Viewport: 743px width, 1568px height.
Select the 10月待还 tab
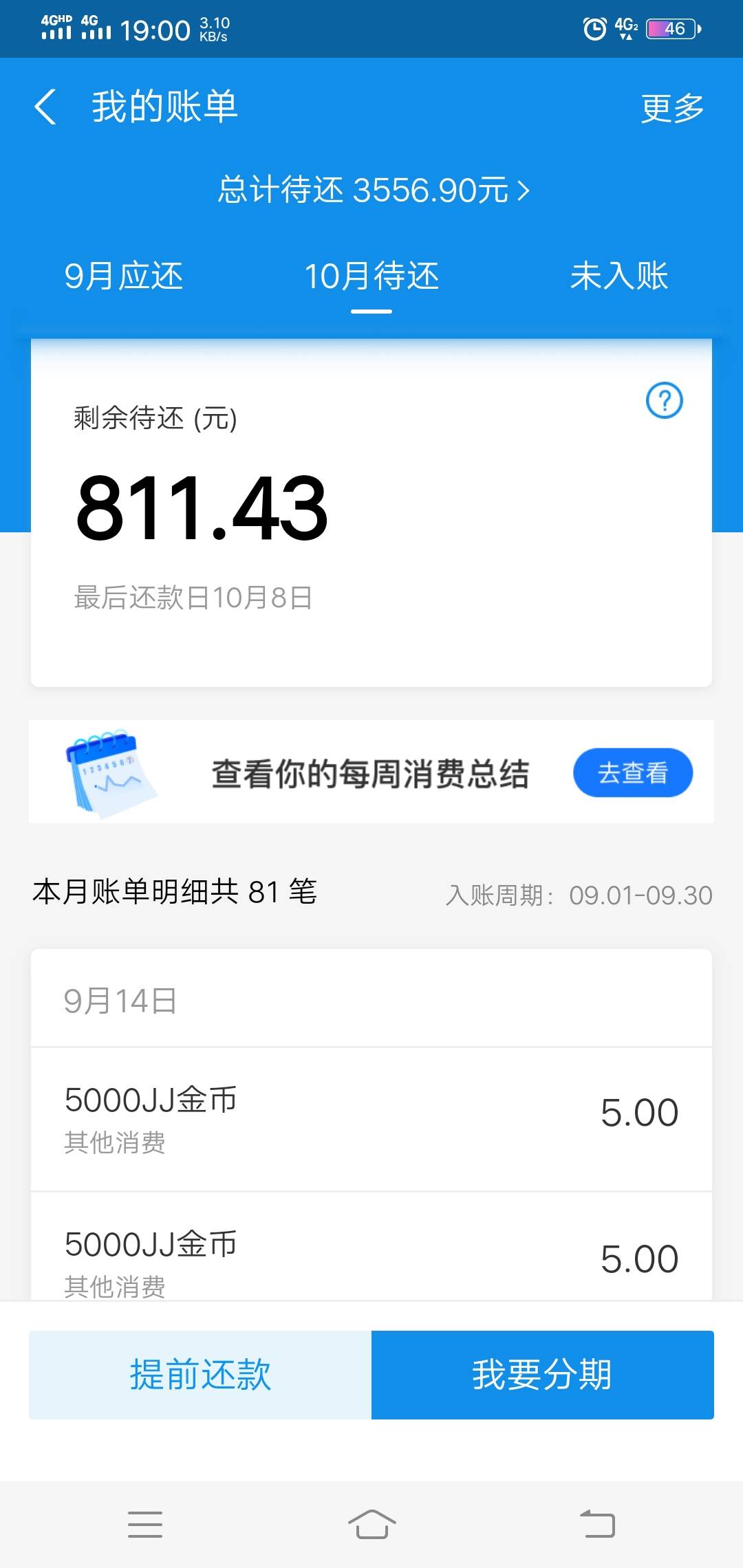click(371, 276)
